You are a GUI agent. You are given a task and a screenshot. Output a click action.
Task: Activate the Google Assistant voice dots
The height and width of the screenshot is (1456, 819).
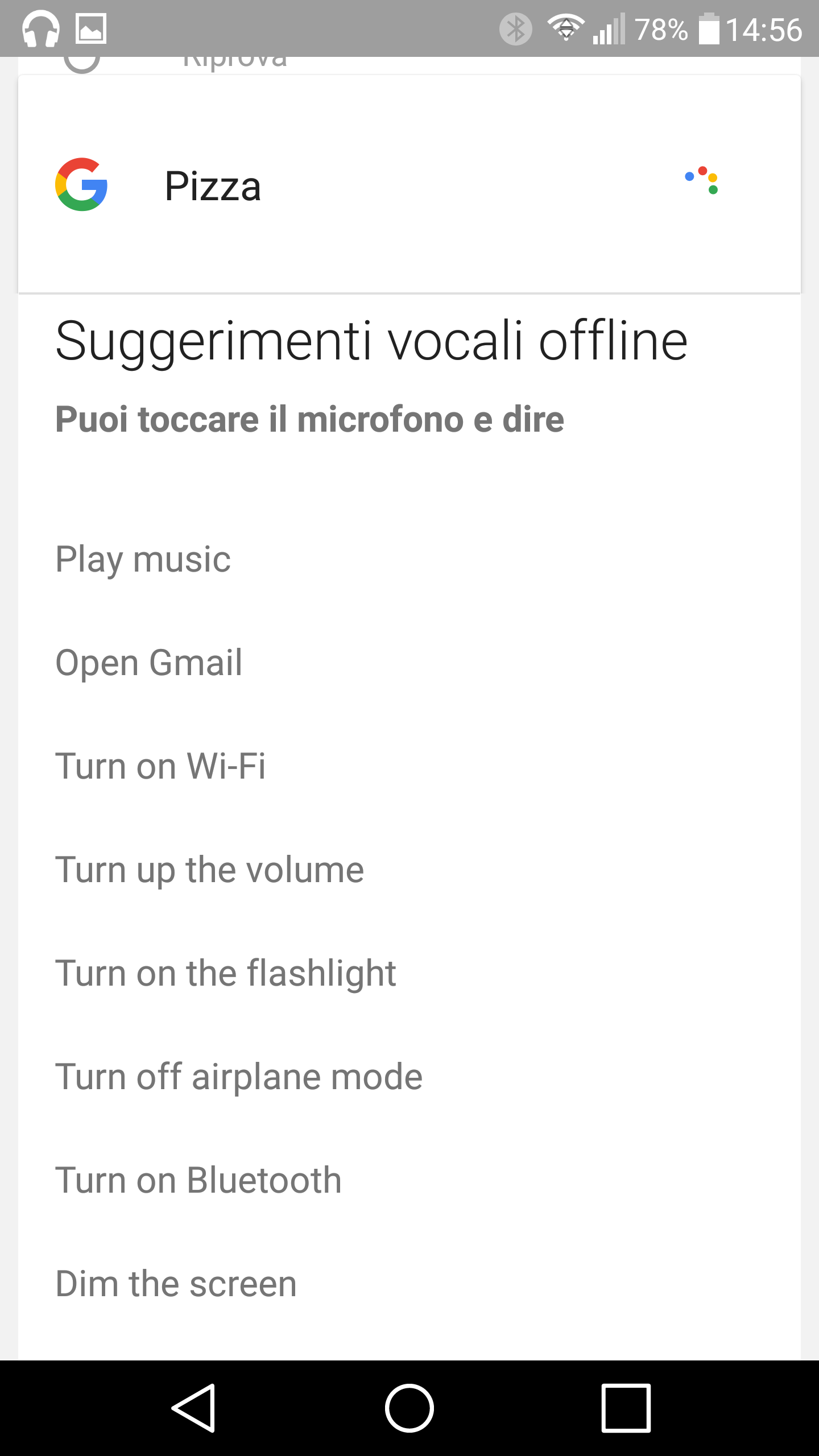coord(701,180)
